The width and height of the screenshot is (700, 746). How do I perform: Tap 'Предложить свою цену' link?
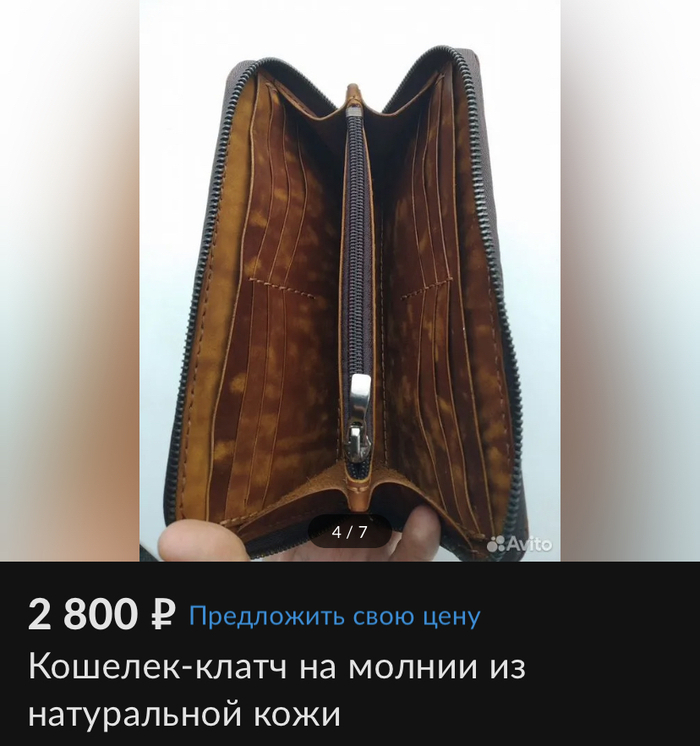tap(335, 616)
